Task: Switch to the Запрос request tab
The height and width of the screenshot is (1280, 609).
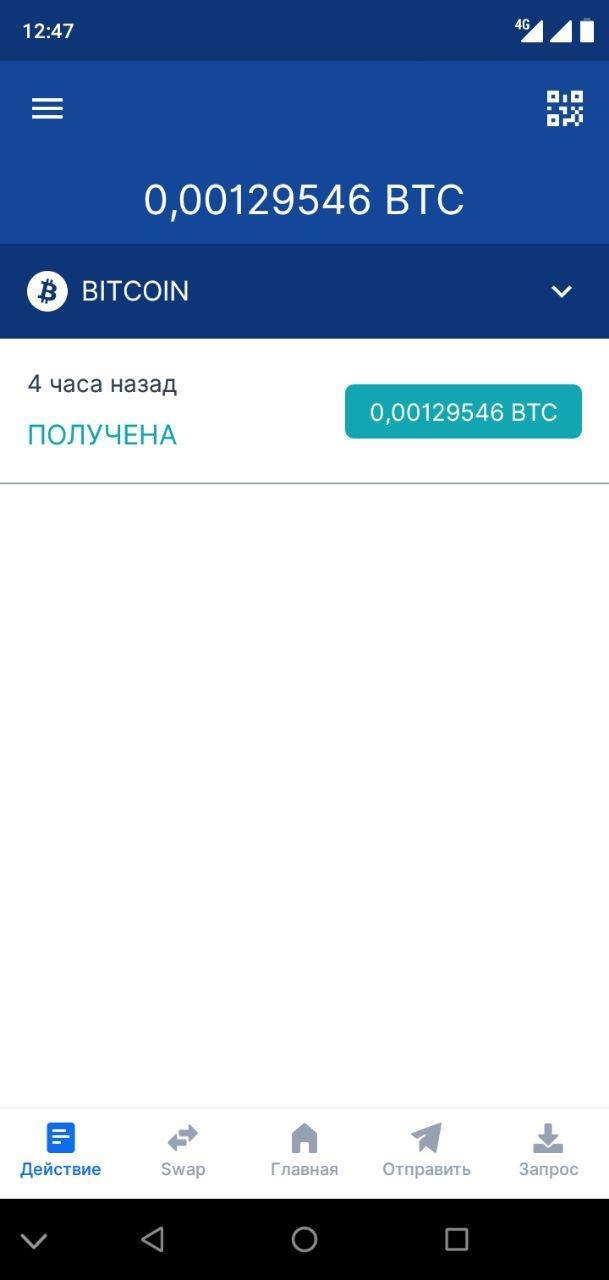Action: tap(548, 1150)
